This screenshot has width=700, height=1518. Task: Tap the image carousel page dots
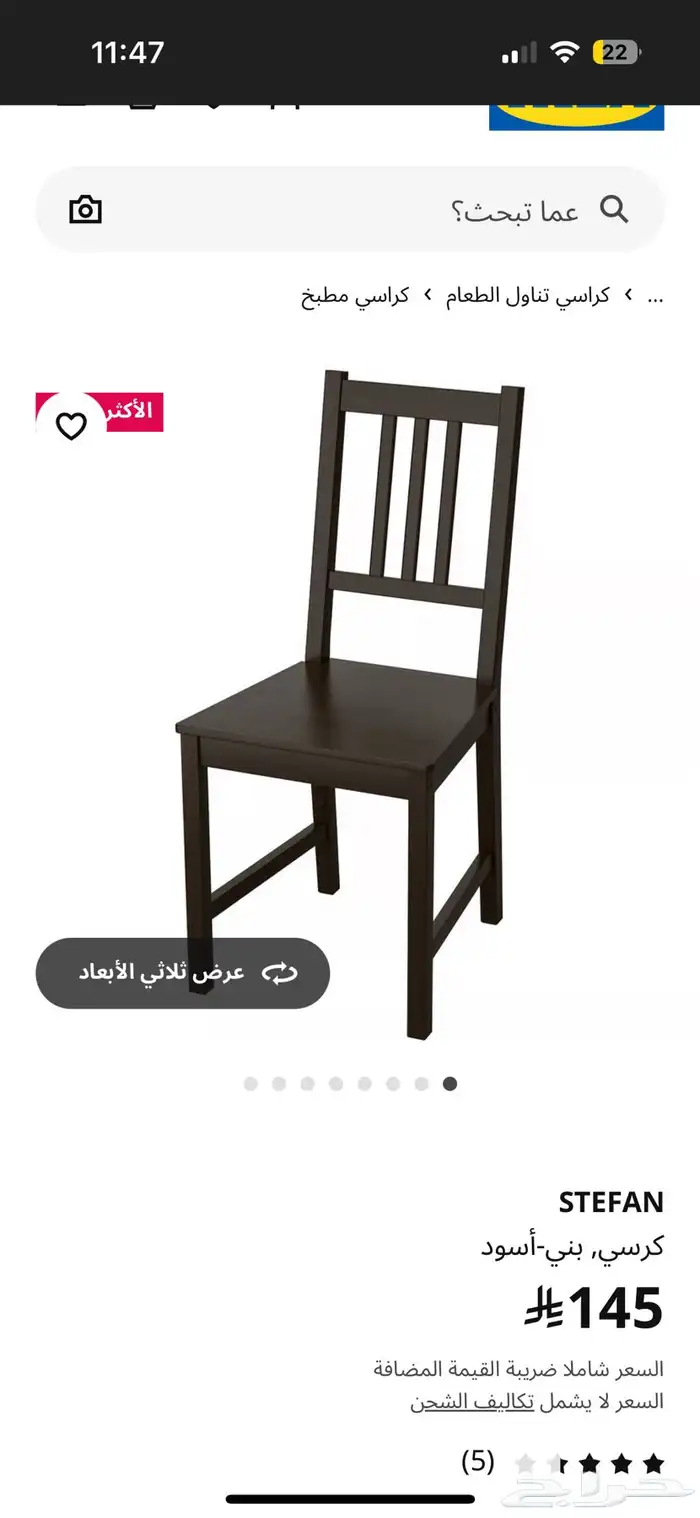click(x=350, y=1083)
